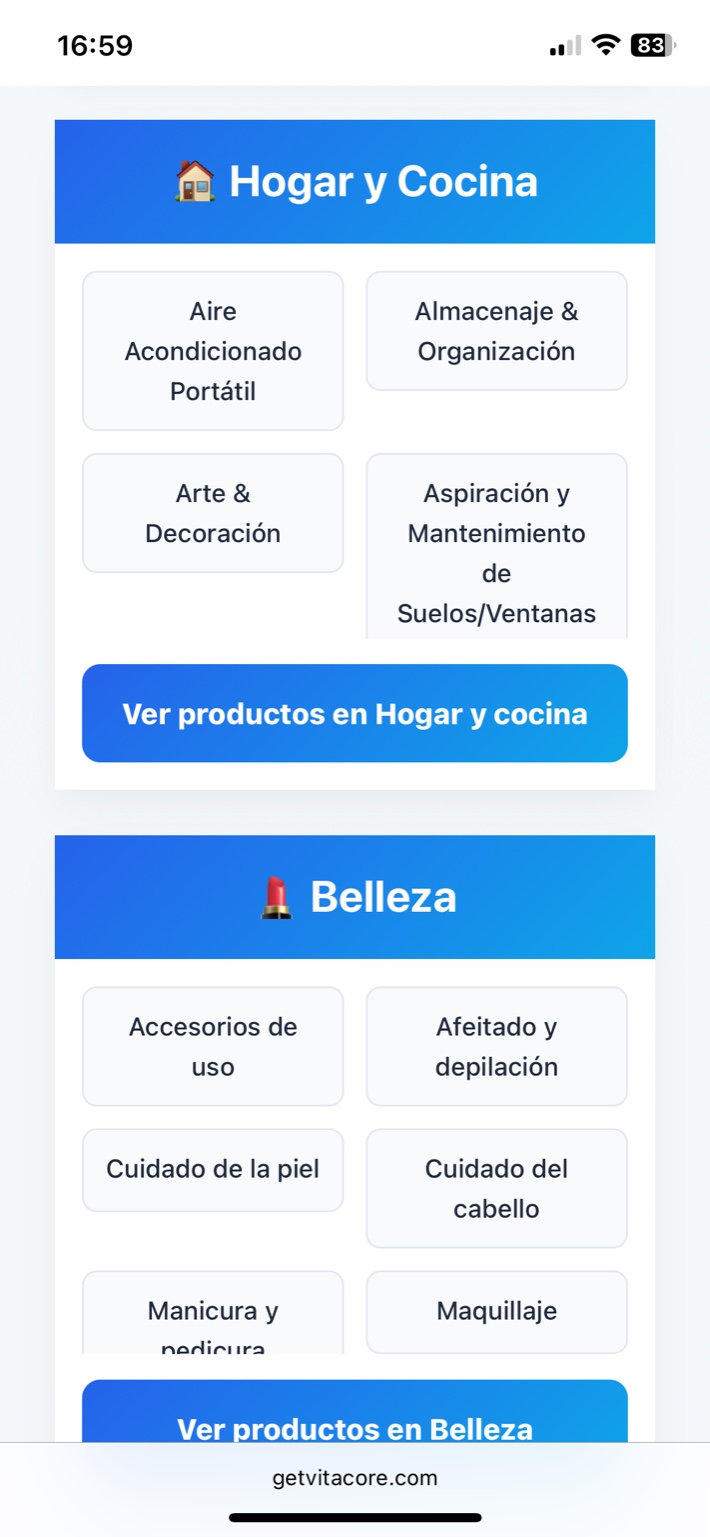Tap the getvitacore.com address bar
Viewport: 710px width, 1537px height.
point(354,1478)
